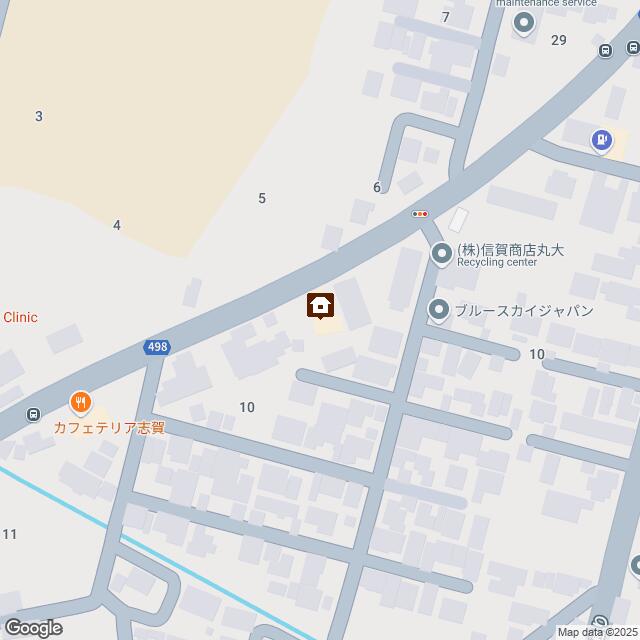The height and width of the screenshot is (640, 640).
Task: Select the maintenance service place marker
Action: tap(523, 22)
